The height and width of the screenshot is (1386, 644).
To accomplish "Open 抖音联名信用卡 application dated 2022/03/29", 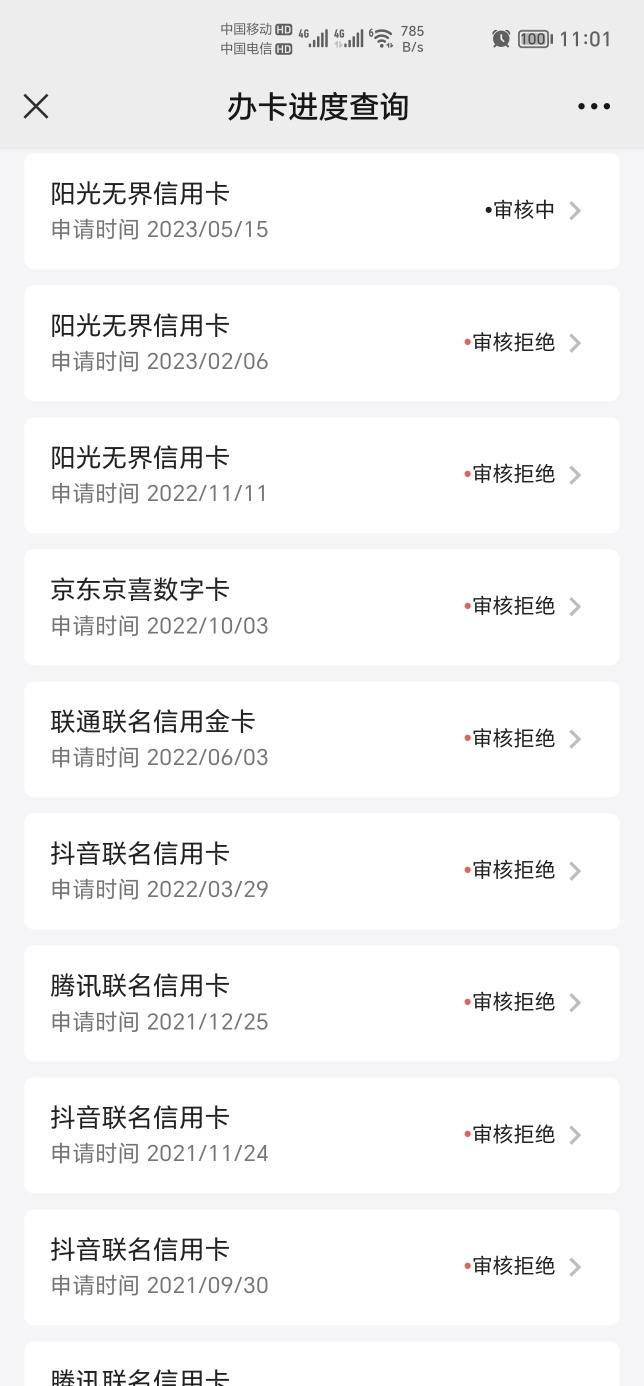I will (322, 871).
